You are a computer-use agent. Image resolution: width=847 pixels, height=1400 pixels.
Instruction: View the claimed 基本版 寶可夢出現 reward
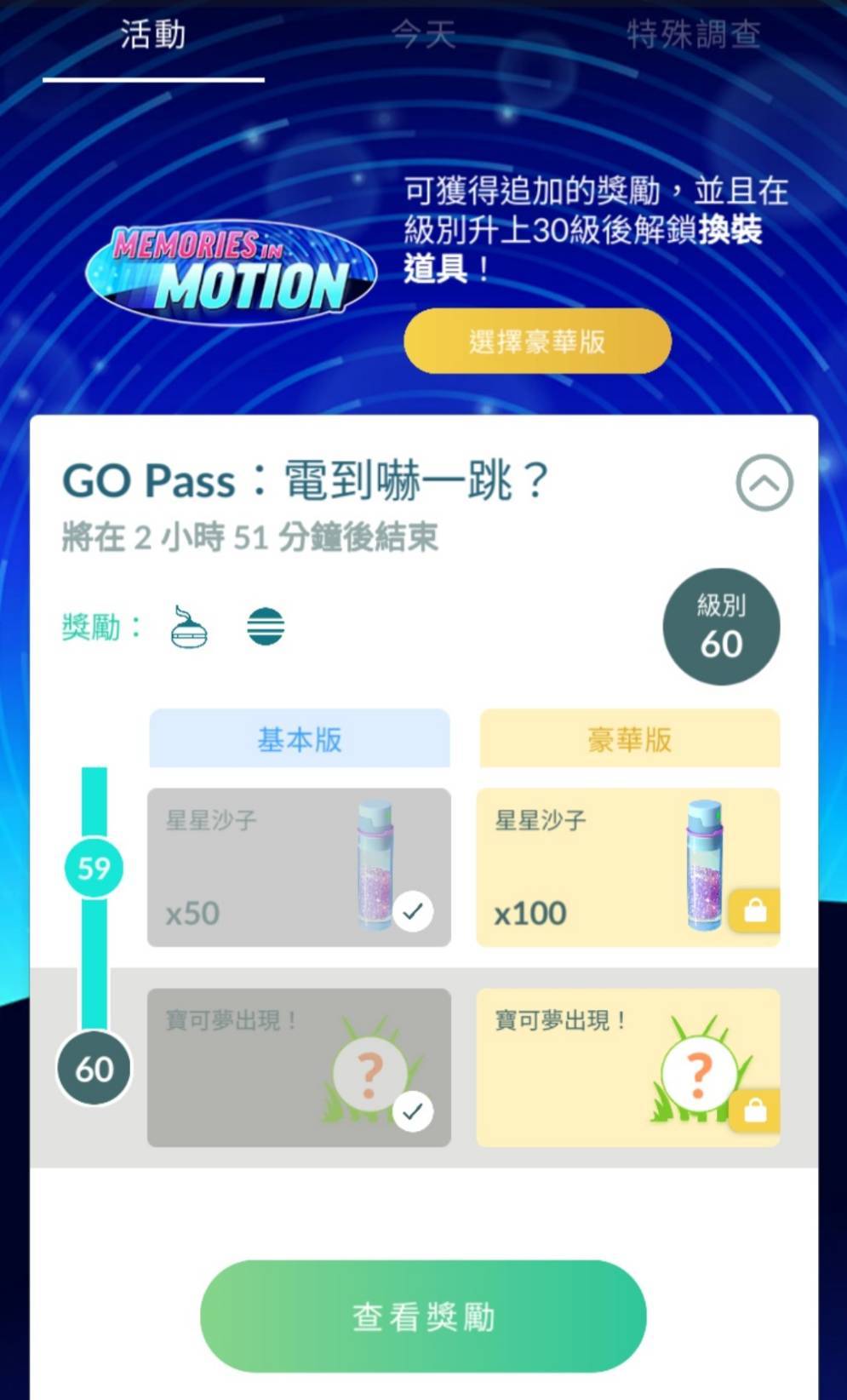tap(299, 1067)
